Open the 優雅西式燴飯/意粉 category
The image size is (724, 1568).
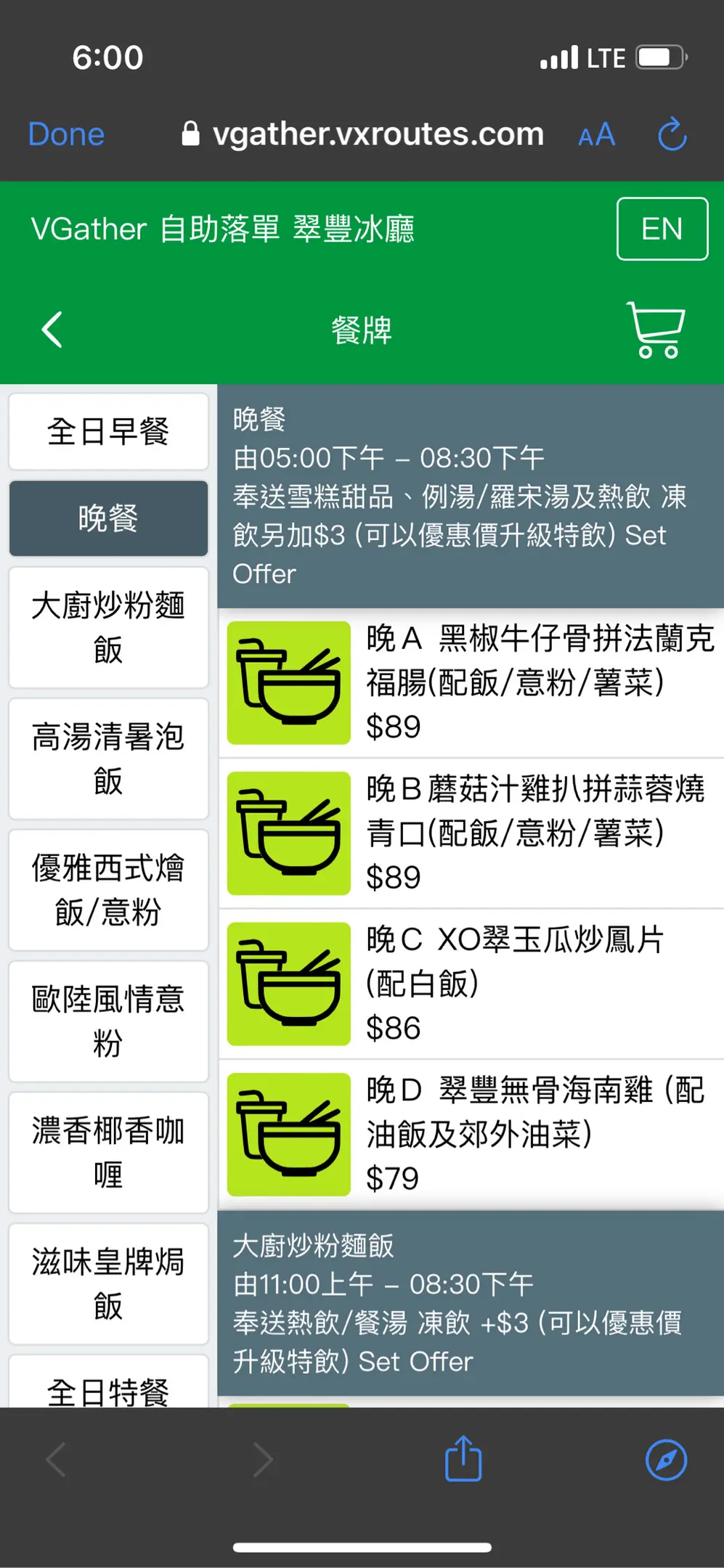tap(108, 890)
